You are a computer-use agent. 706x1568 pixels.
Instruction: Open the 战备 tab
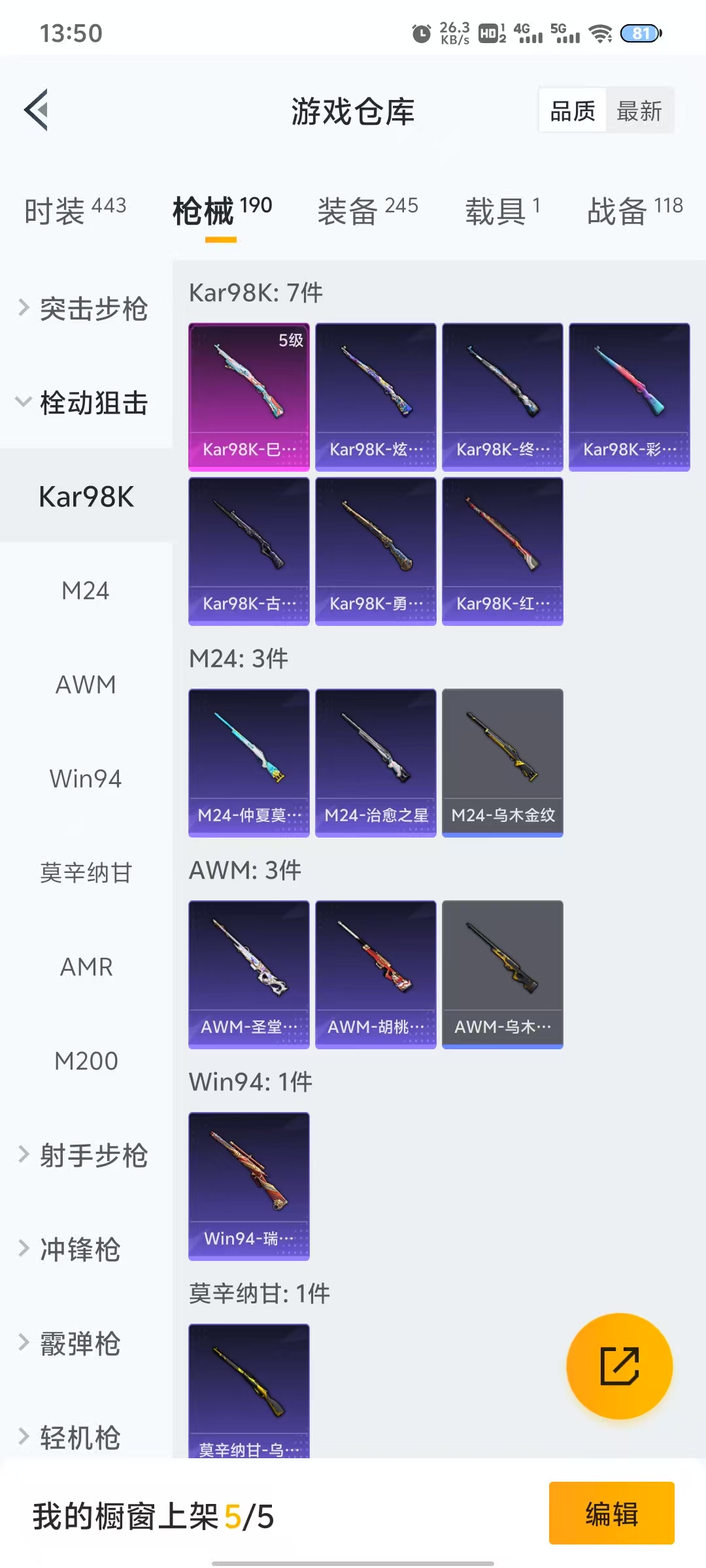(x=634, y=210)
